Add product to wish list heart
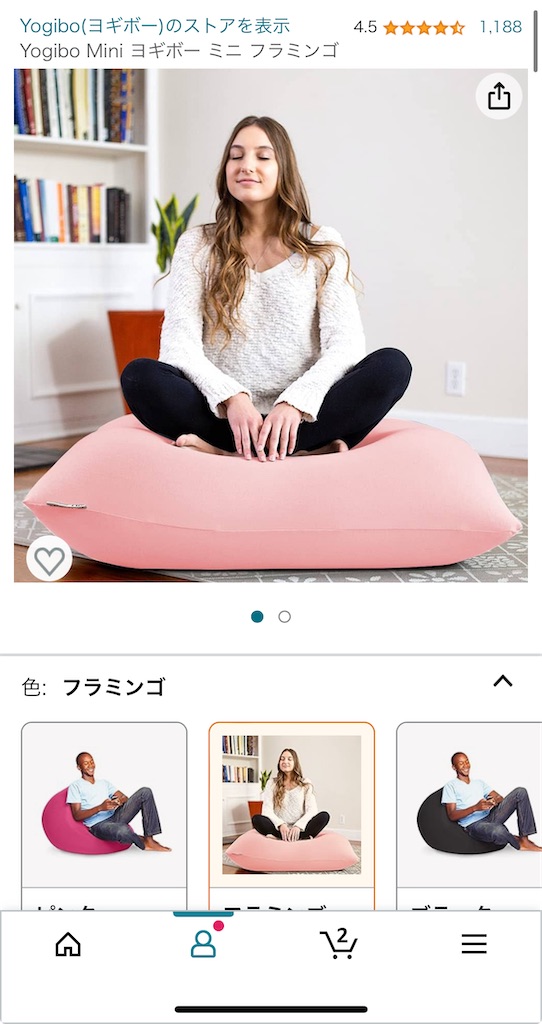 (x=50, y=559)
